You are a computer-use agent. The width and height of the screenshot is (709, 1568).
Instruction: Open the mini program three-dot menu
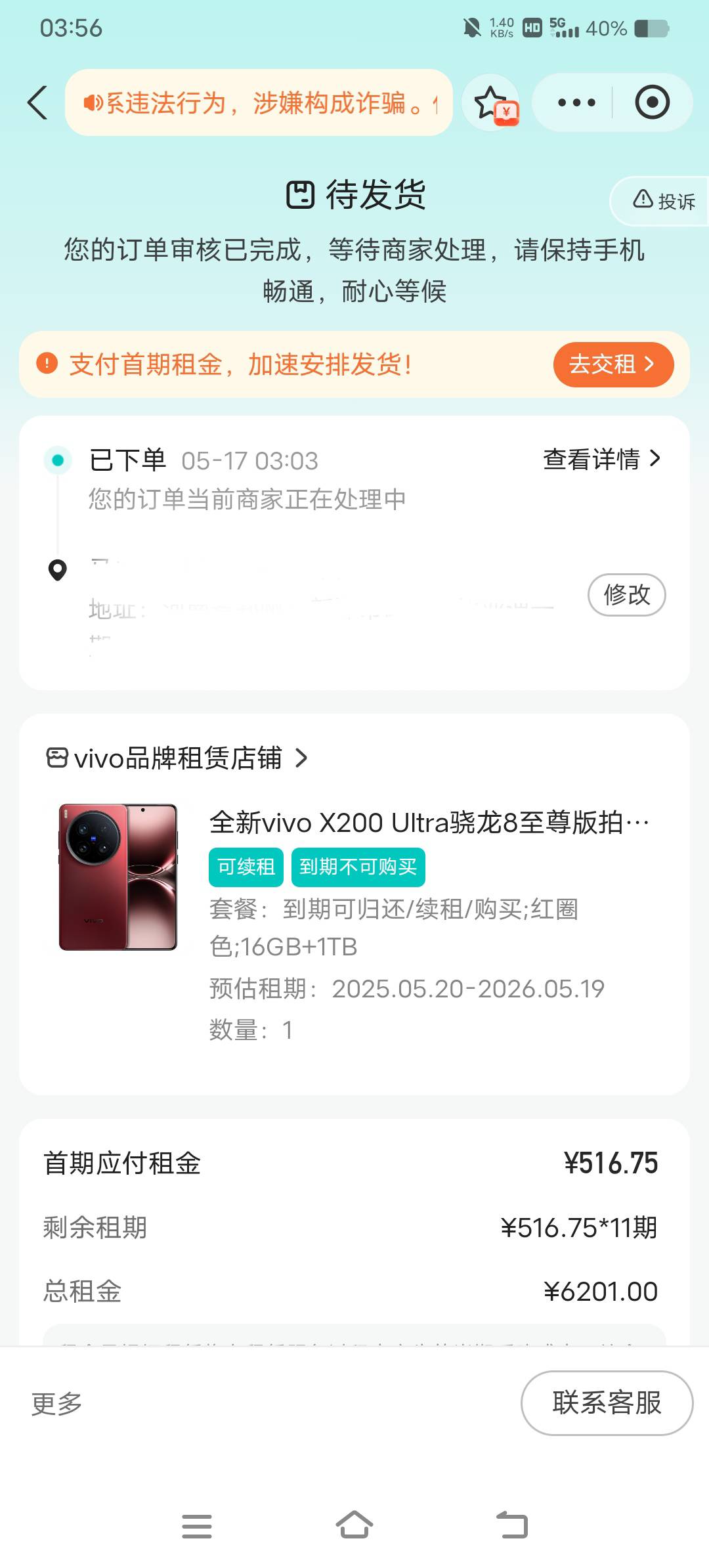[x=576, y=102]
